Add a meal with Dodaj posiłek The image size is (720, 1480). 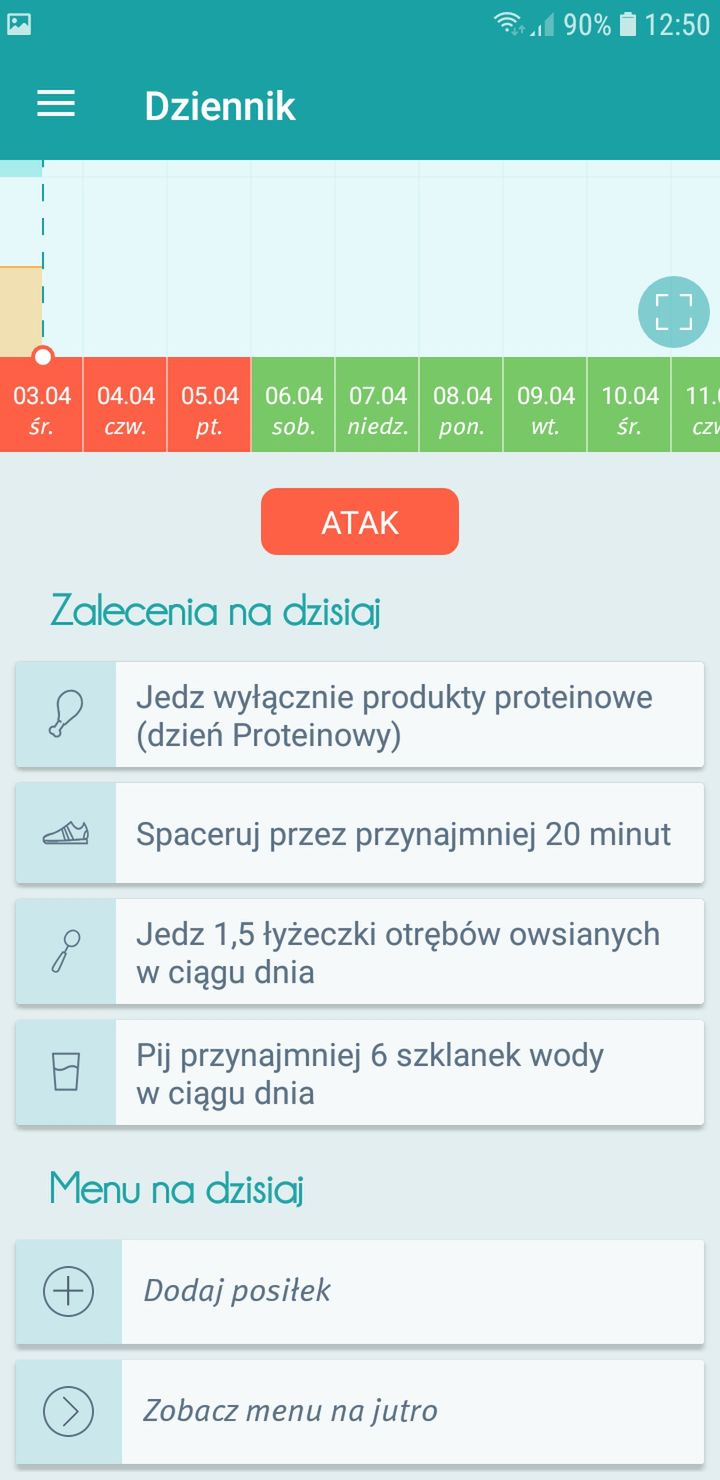click(x=360, y=1291)
